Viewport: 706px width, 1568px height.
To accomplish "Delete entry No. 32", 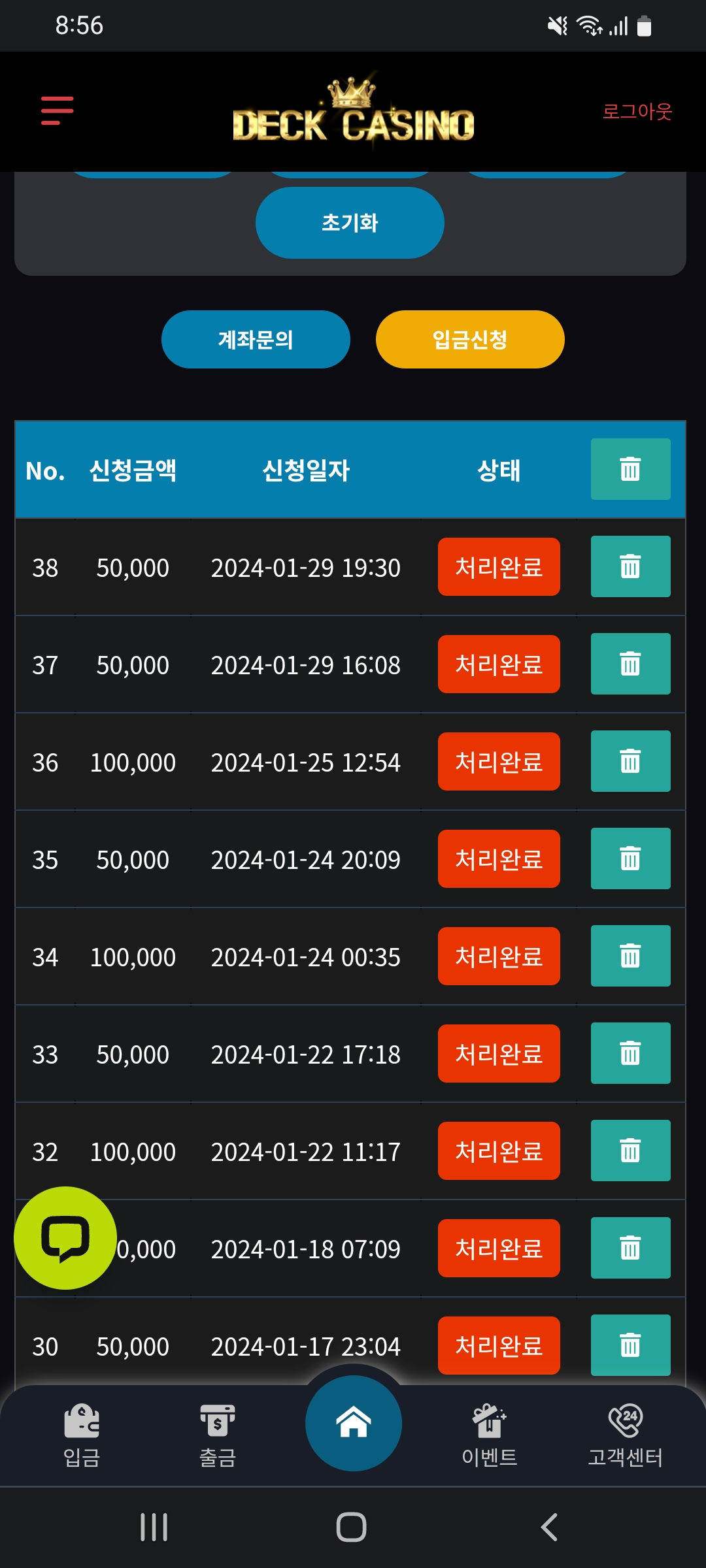I will (x=630, y=1151).
